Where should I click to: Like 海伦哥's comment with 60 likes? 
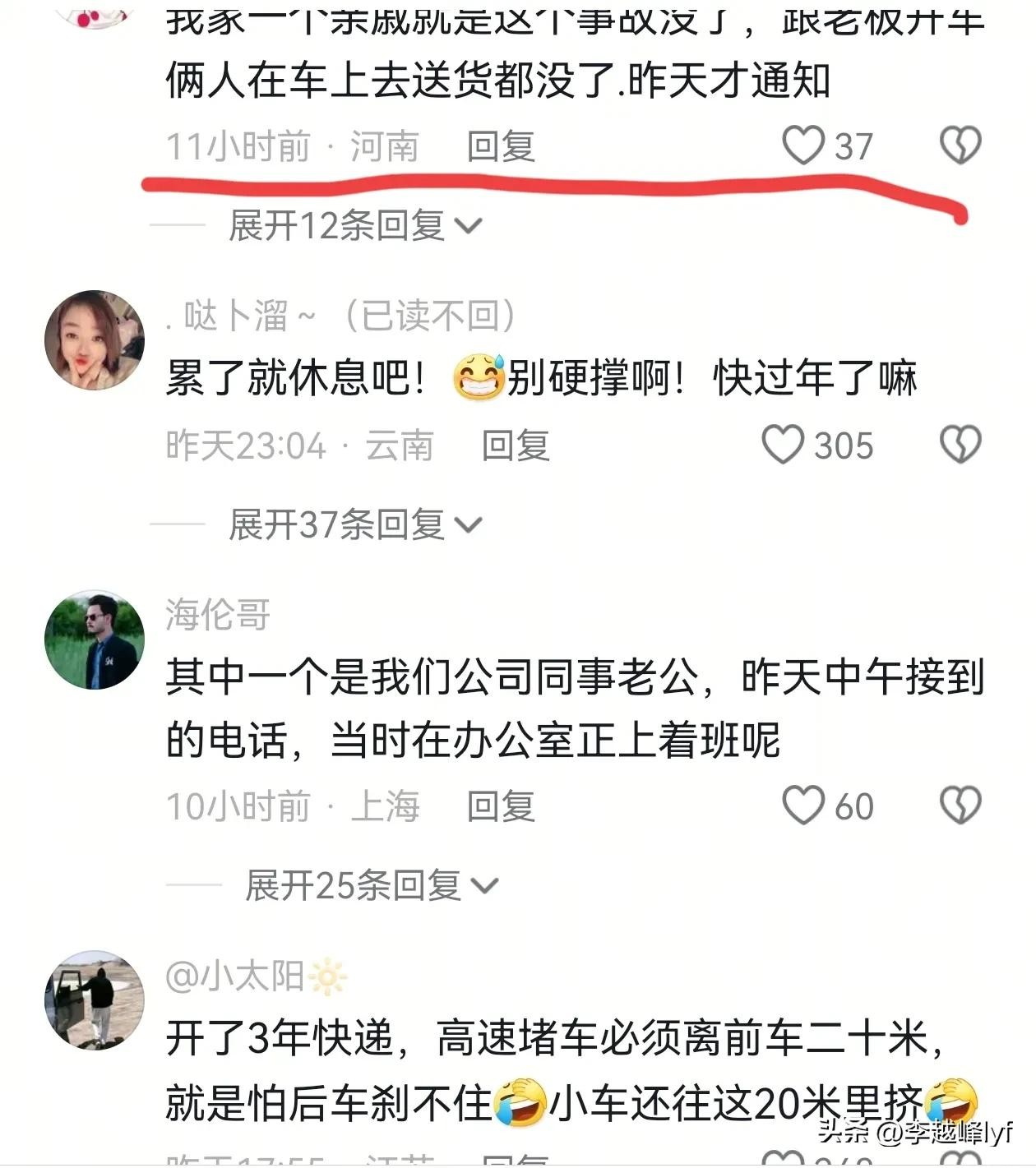802,805
